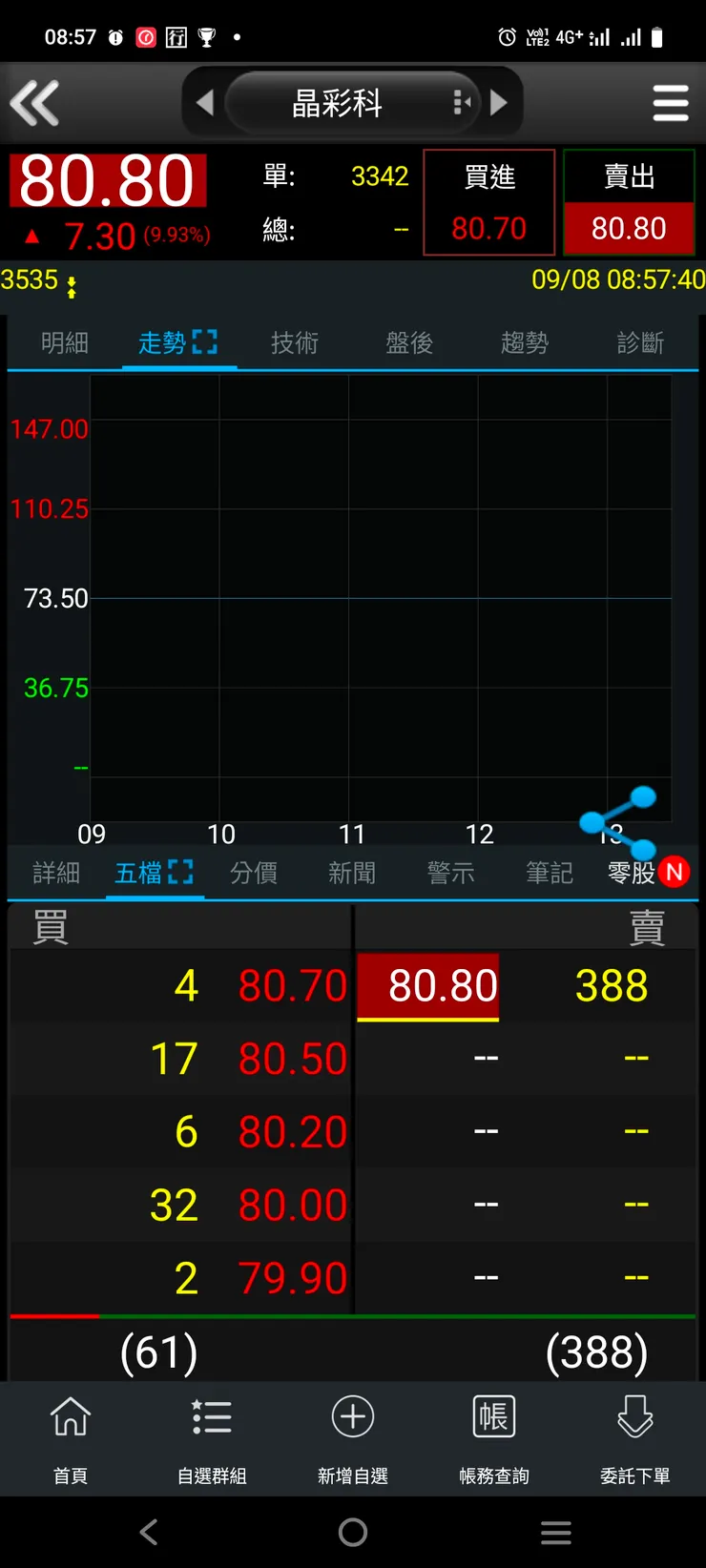706x1568 pixels.
Task: Select the 盤後 tab
Action: pos(409,342)
